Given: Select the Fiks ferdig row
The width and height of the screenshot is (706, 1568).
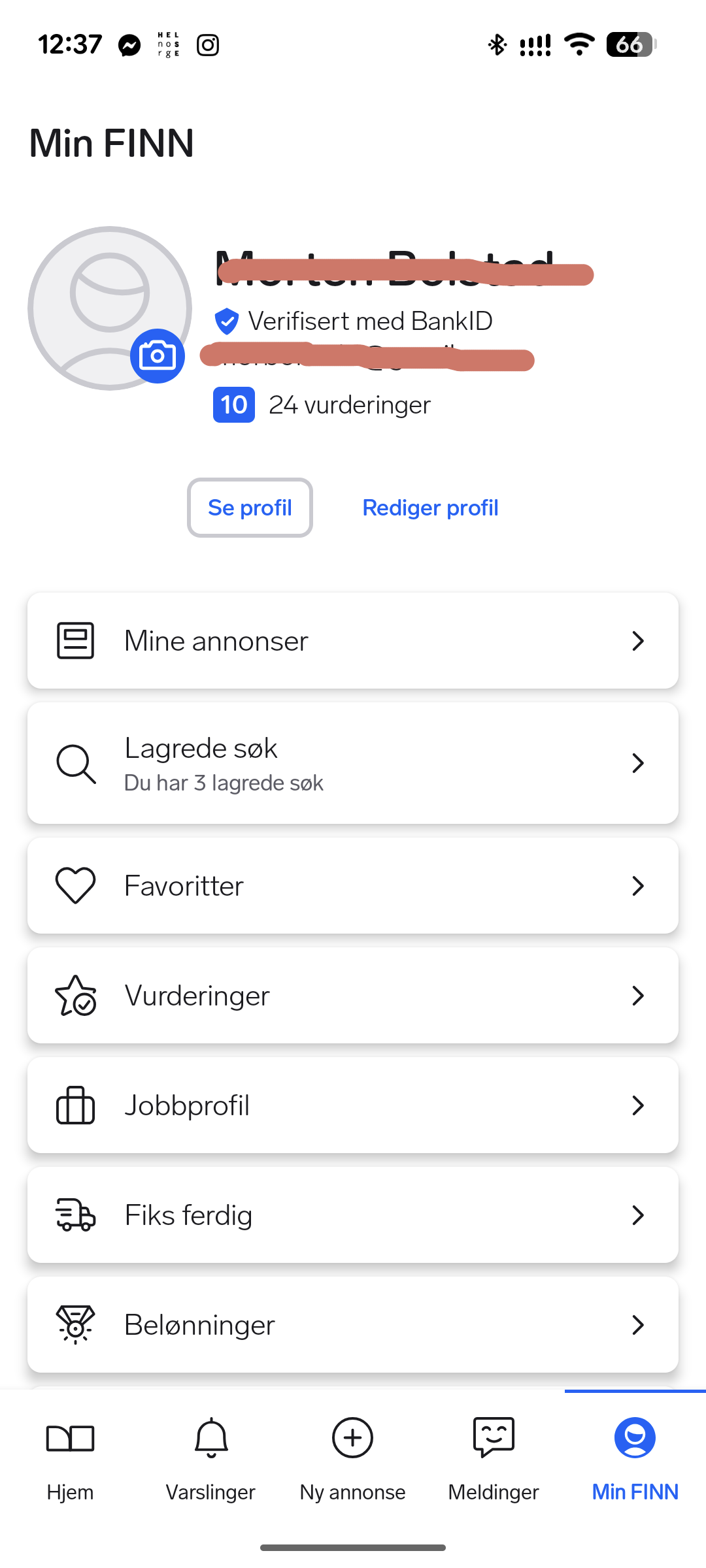Looking at the screenshot, I should [353, 1215].
